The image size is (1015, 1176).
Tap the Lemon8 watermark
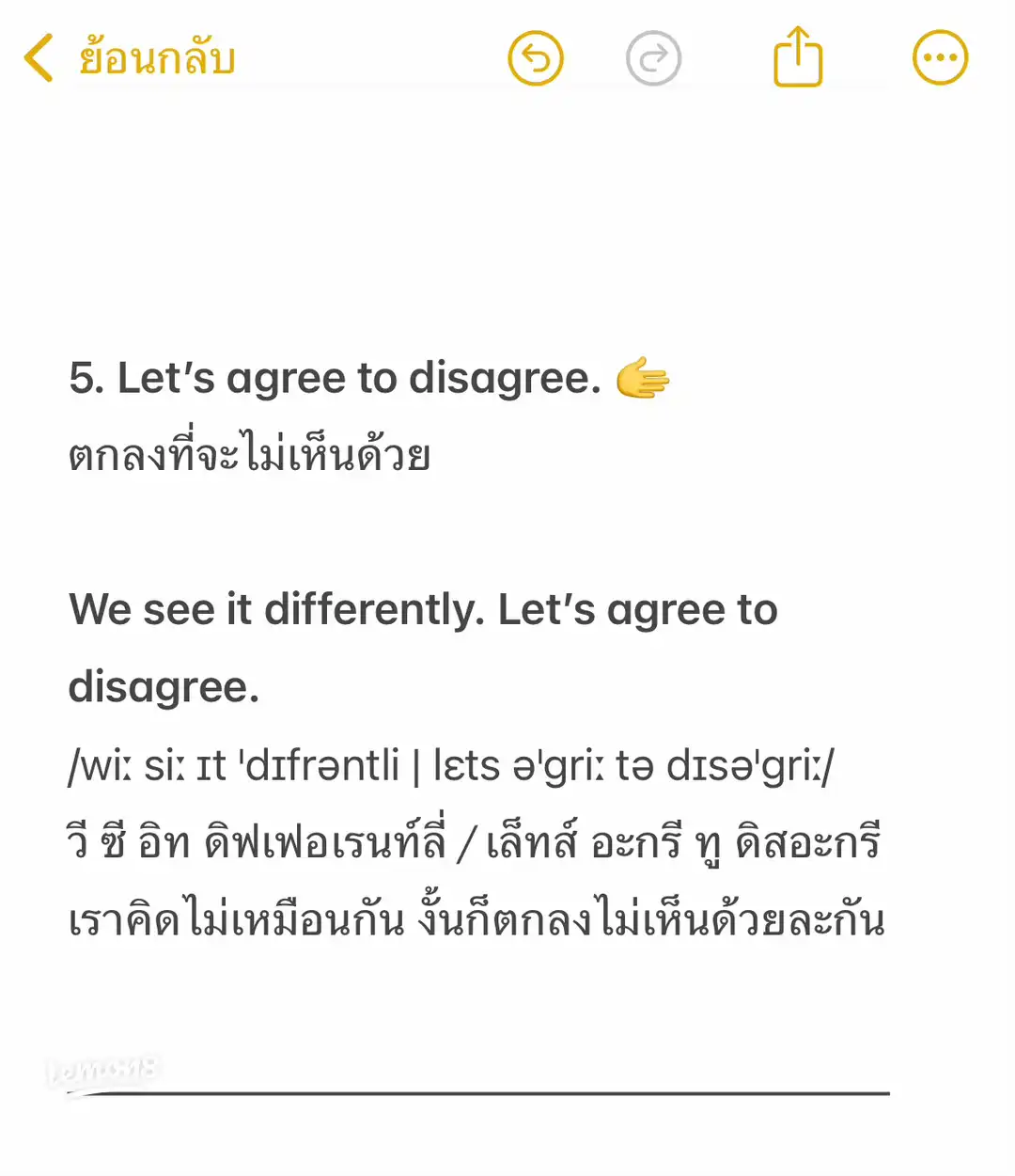(x=103, y=1067)
